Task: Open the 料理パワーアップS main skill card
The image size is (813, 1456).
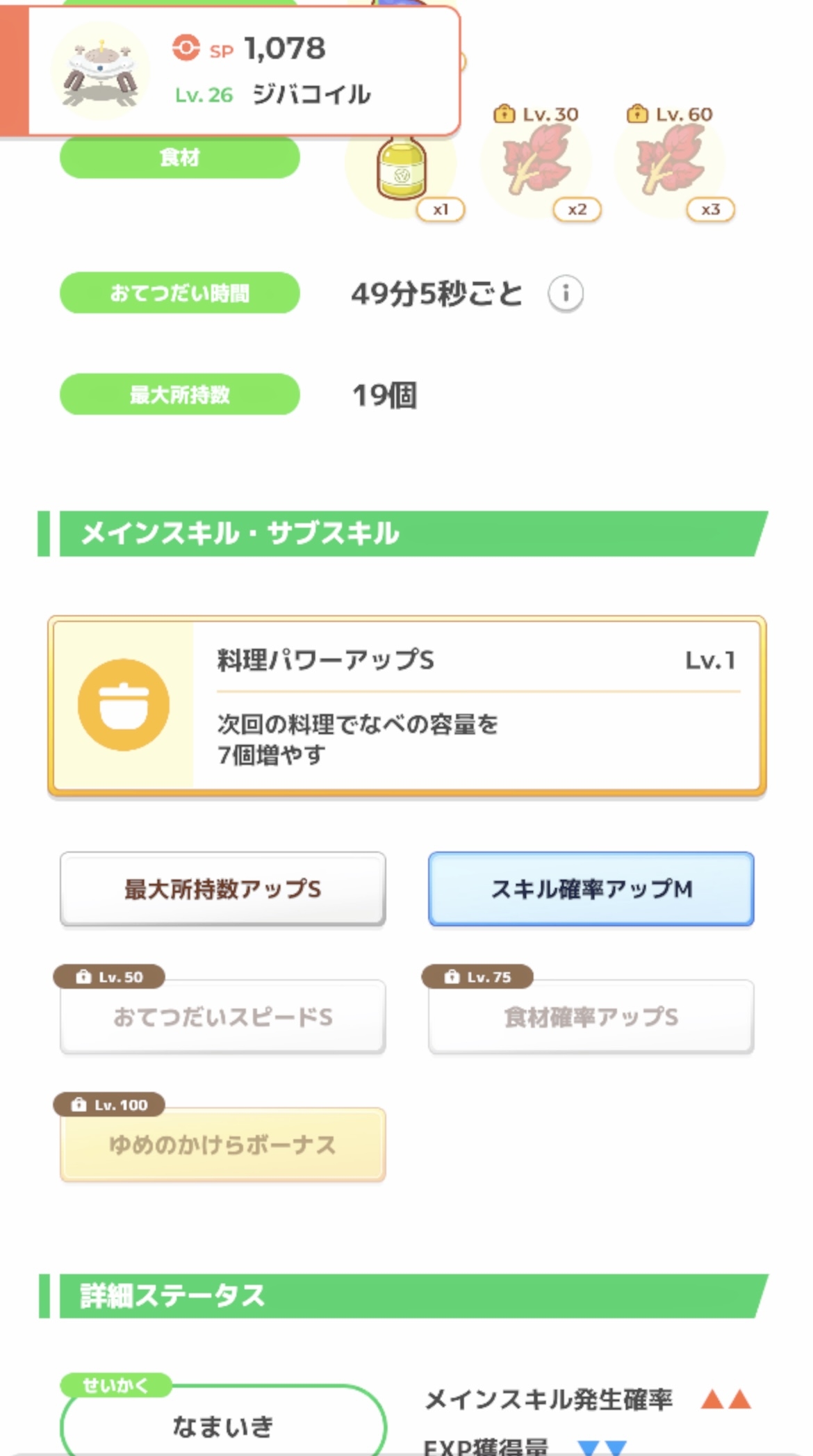Action: point(407,705)
